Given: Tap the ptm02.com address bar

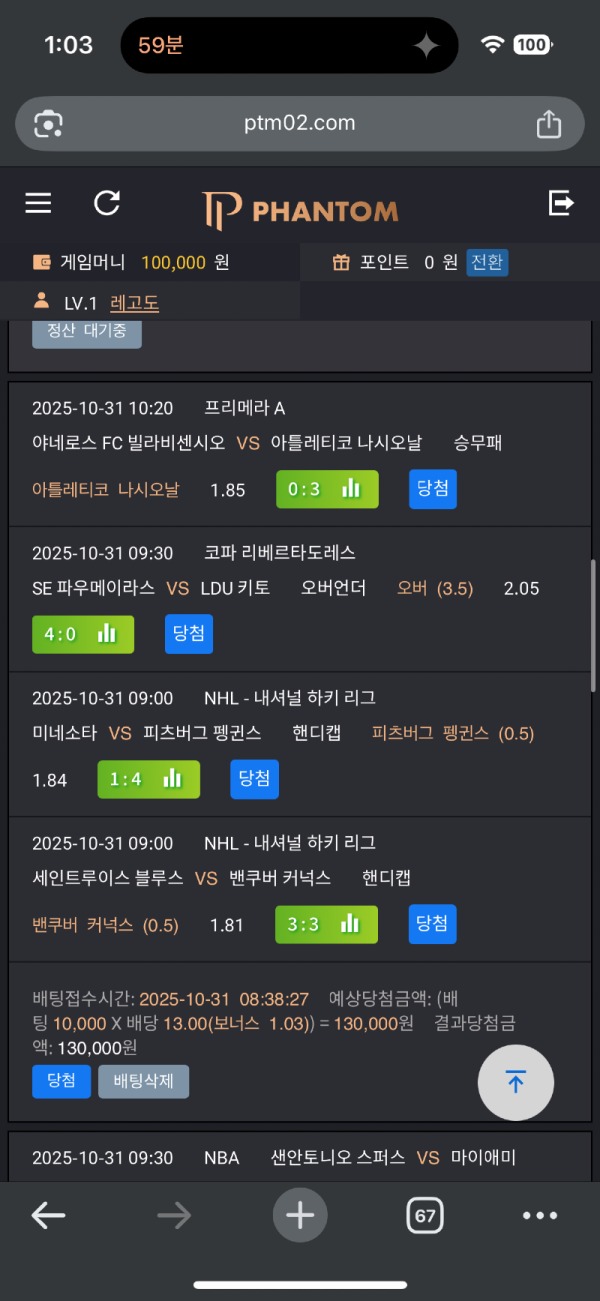Looking at the screenshot, I should point(299,124).
